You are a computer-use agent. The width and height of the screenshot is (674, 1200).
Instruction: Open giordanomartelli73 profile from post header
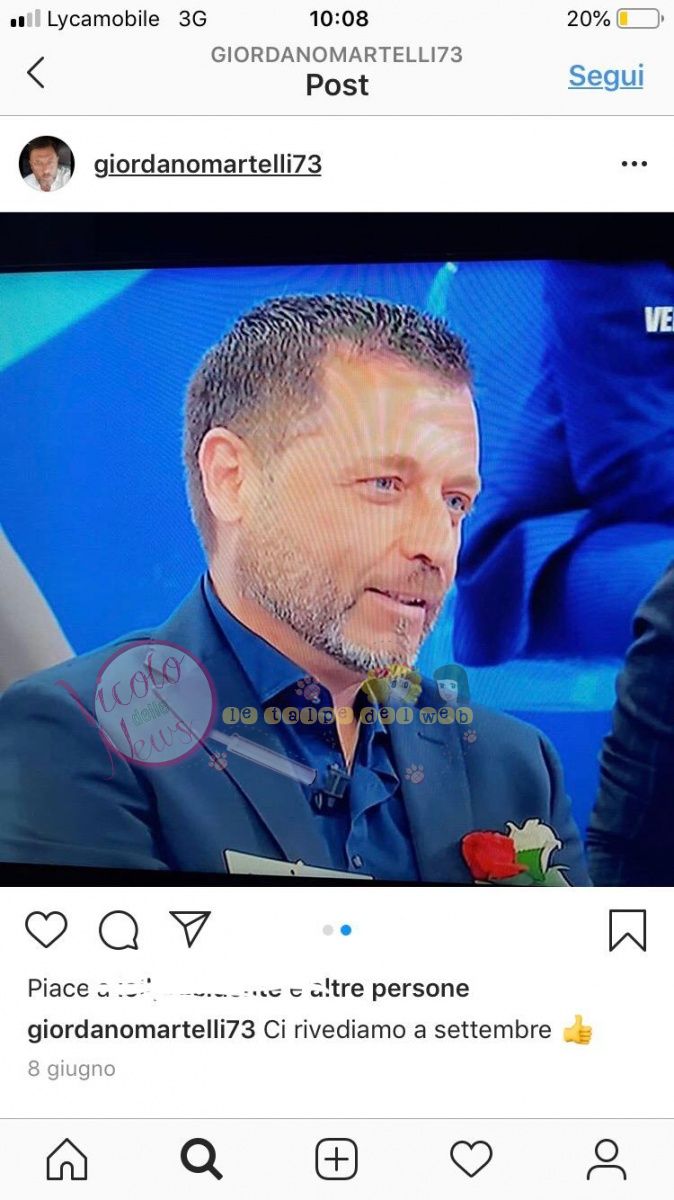click(208, 164)
